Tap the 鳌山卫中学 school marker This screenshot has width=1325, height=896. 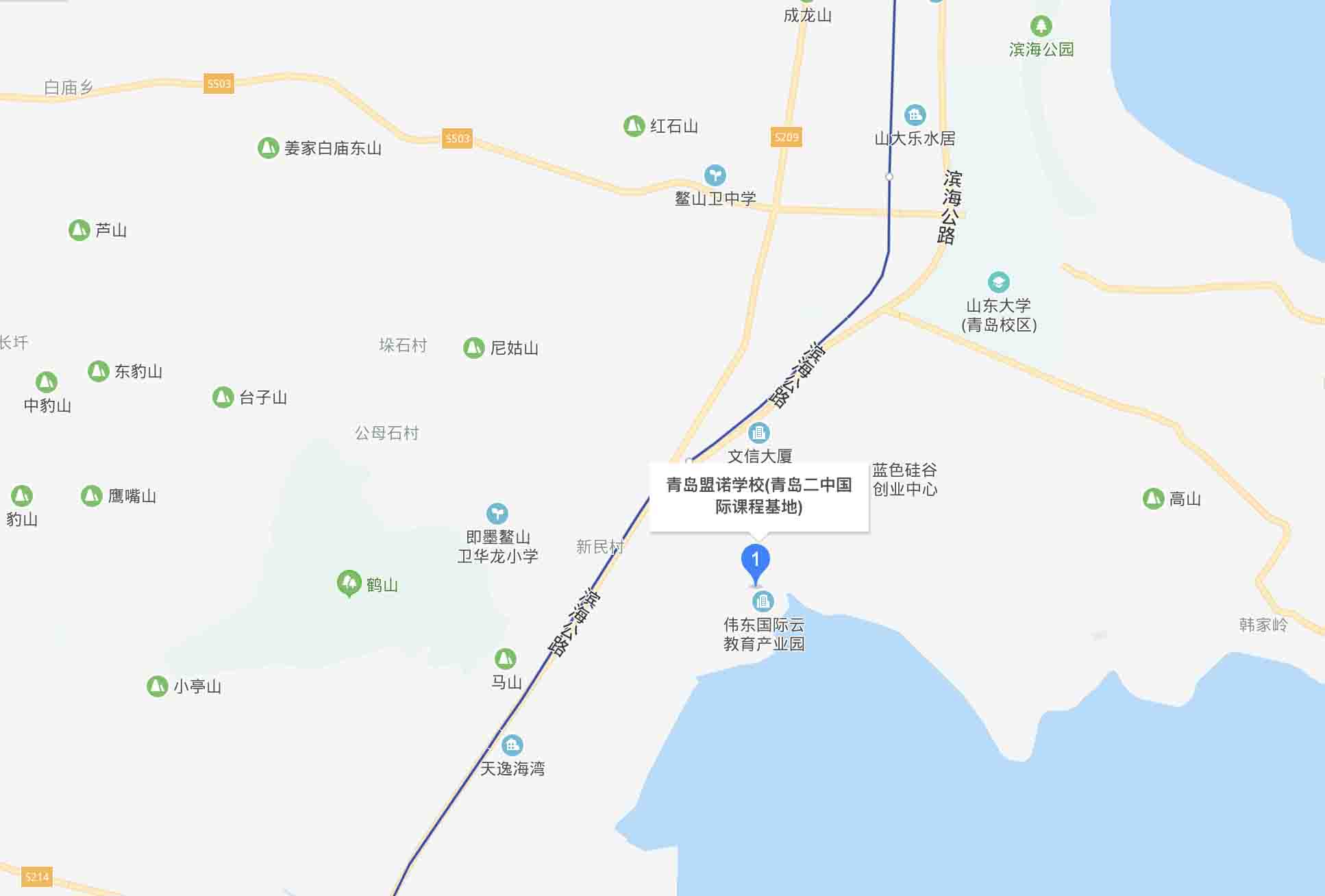pyautogui.click(x=715, y=175)
